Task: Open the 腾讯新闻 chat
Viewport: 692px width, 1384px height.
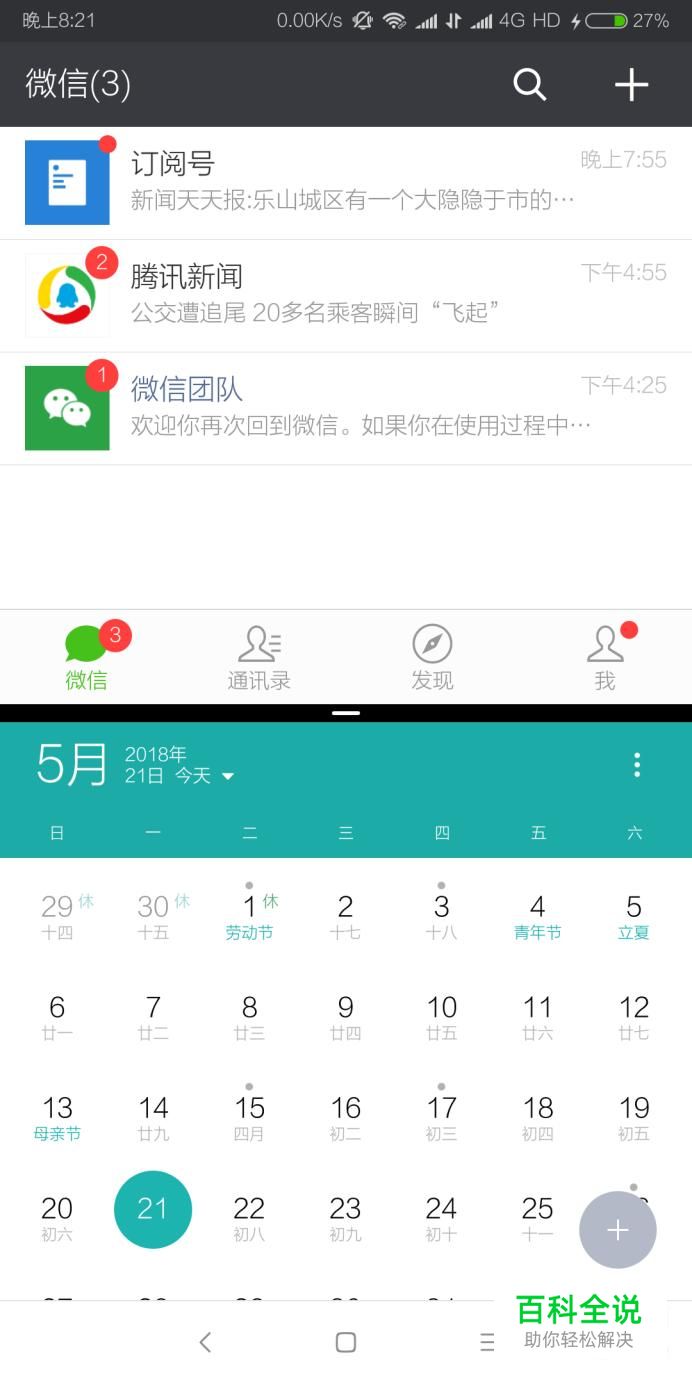Action: [x=346, y=296]
